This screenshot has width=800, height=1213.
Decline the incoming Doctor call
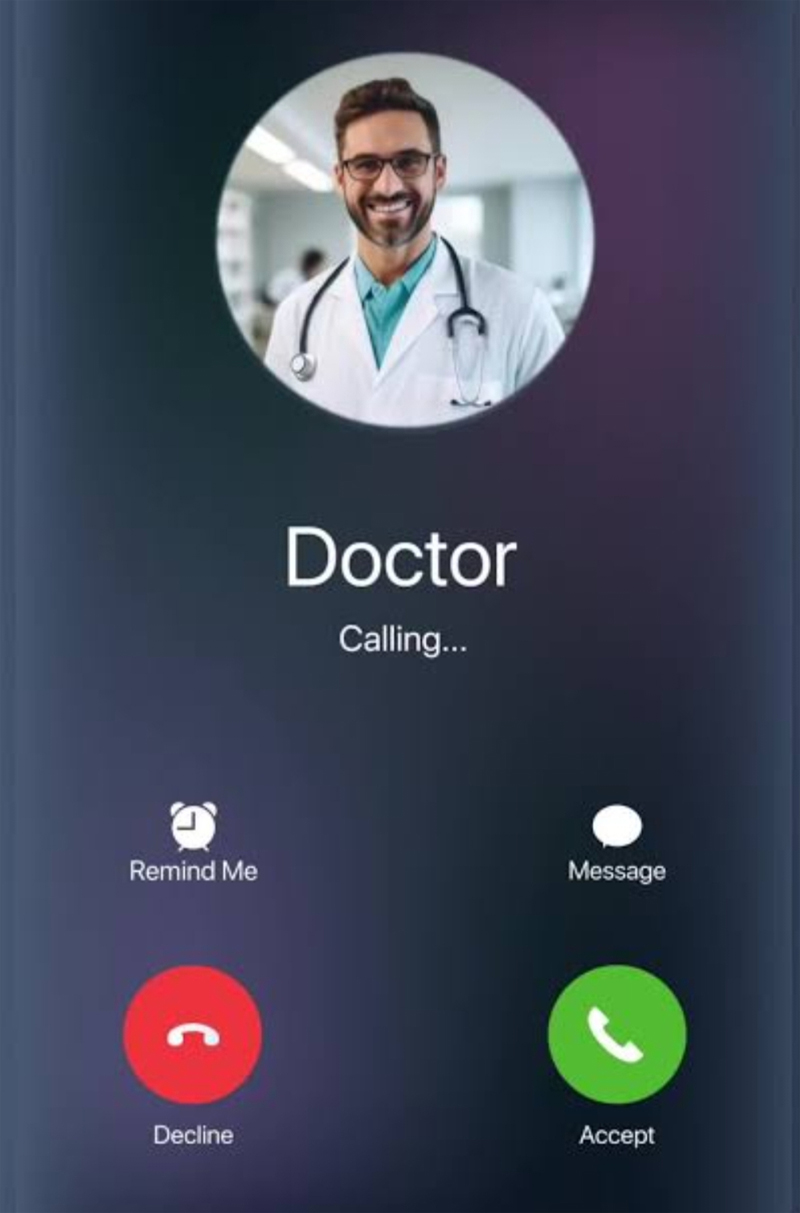click(x=192, y=1034)
